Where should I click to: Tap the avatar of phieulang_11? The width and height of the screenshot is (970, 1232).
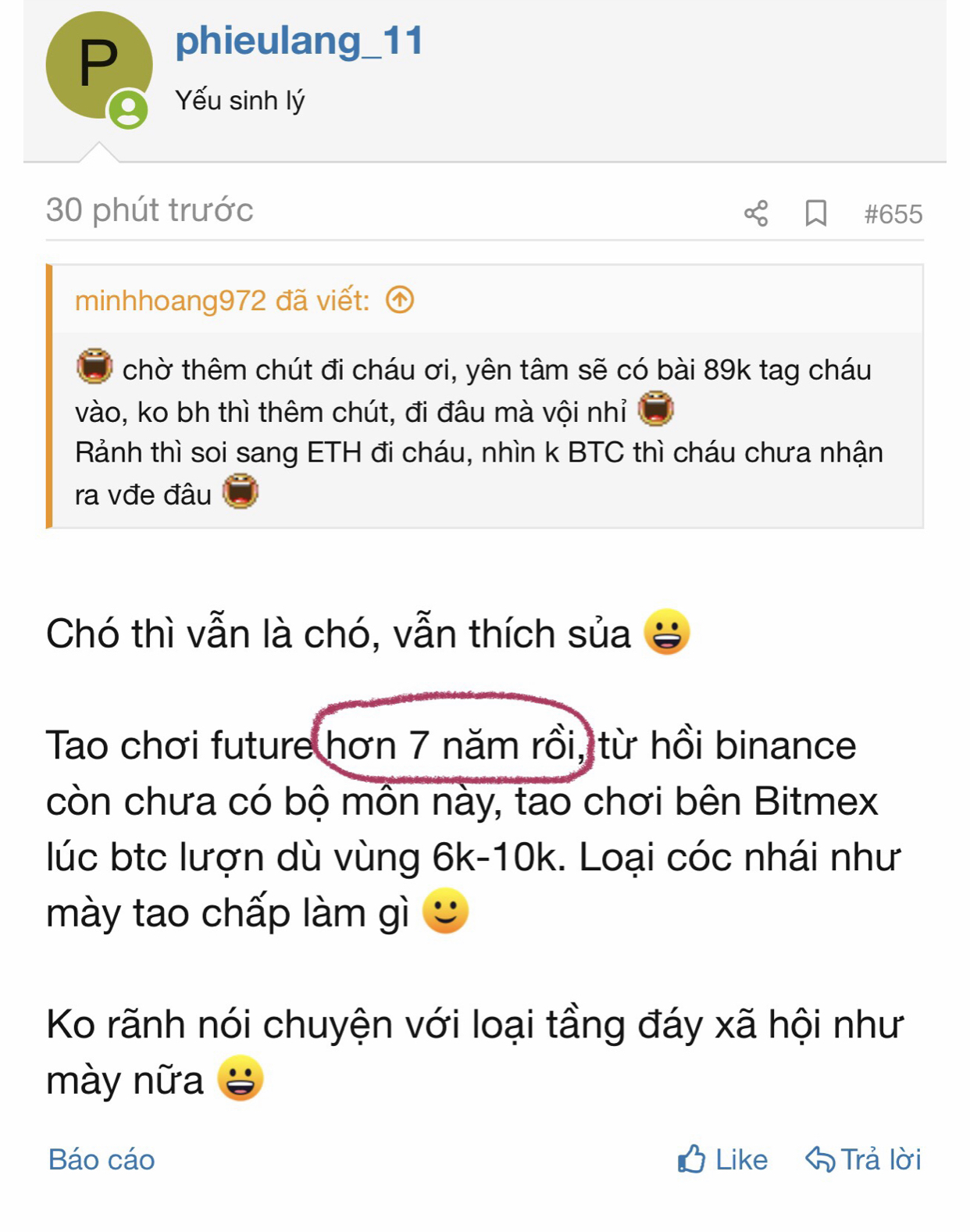(98, 66)
